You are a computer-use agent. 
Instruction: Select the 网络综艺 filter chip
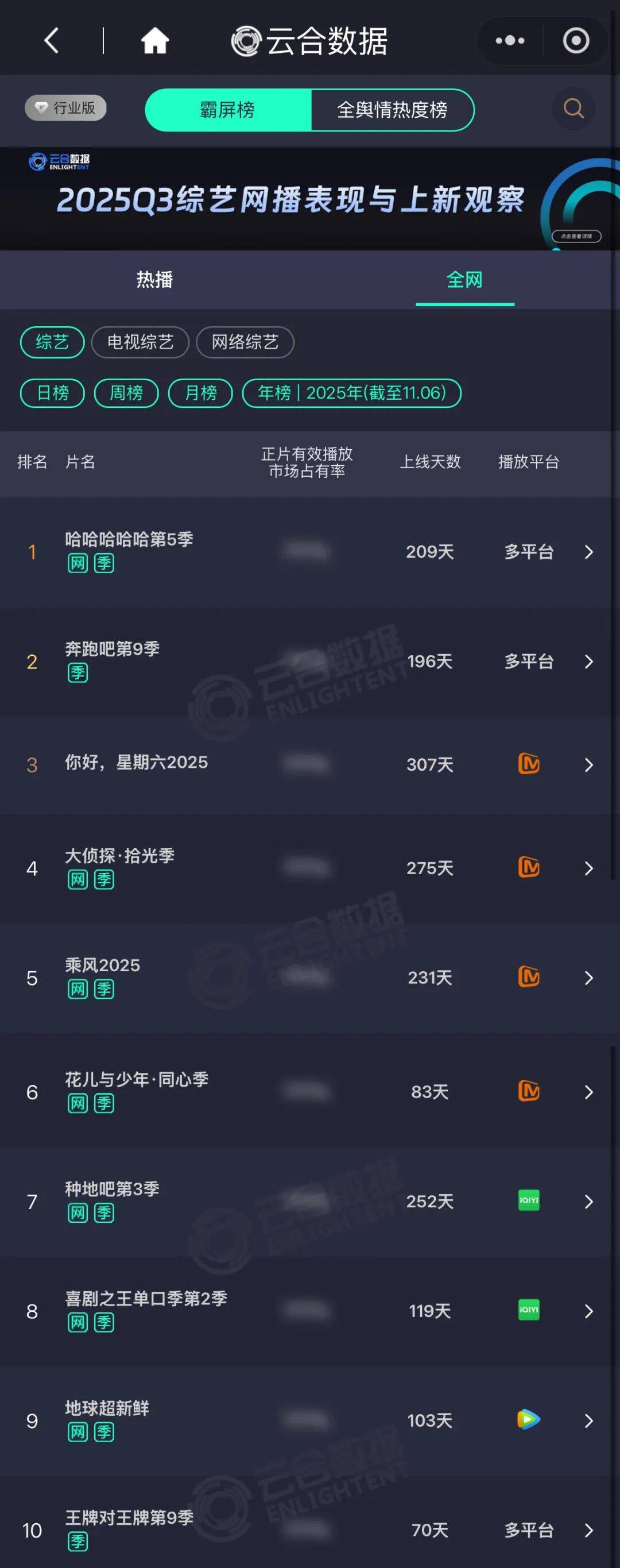(x=245, y=342)
